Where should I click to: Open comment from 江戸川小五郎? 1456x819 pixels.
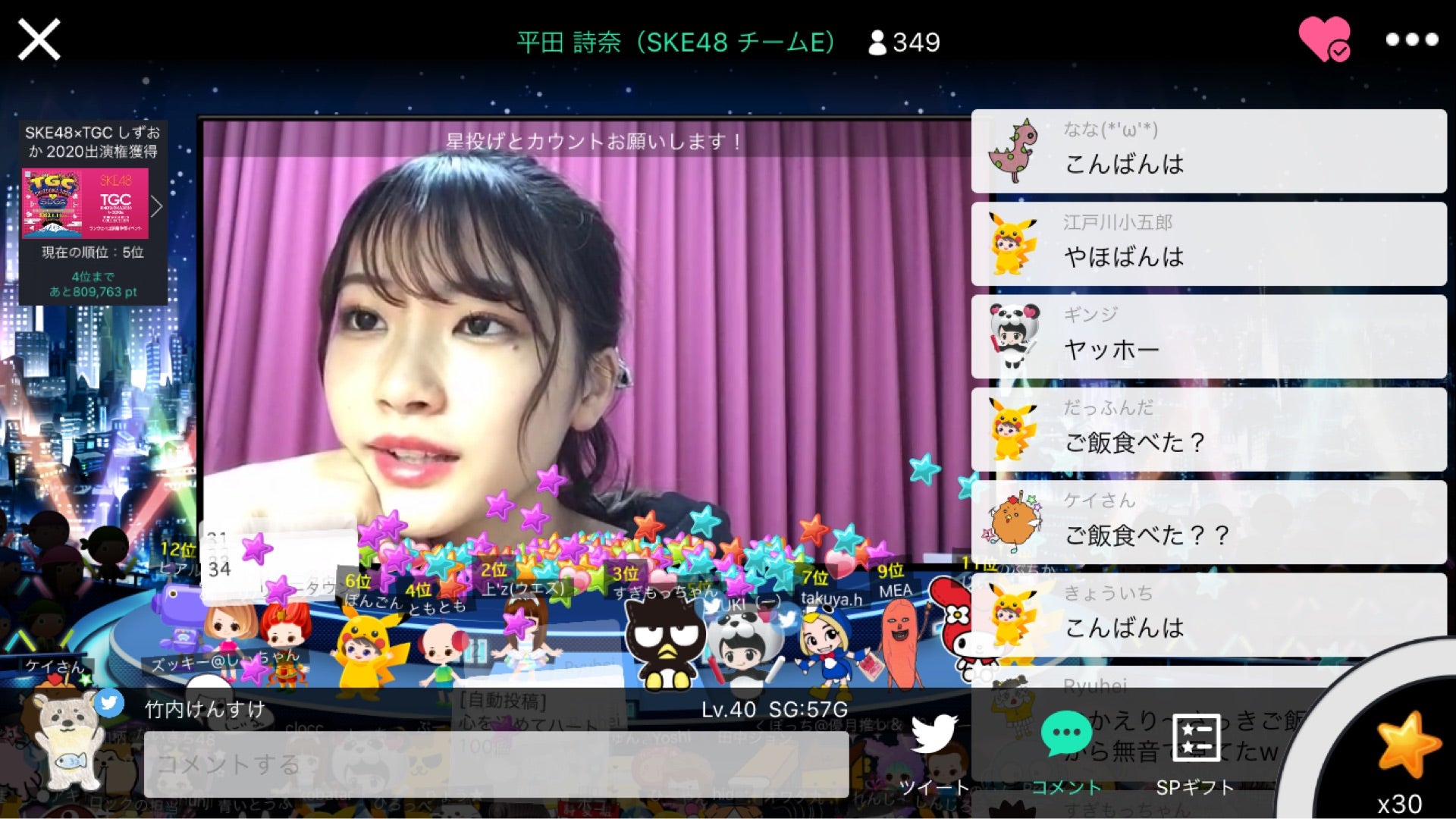coord(1209,244)
